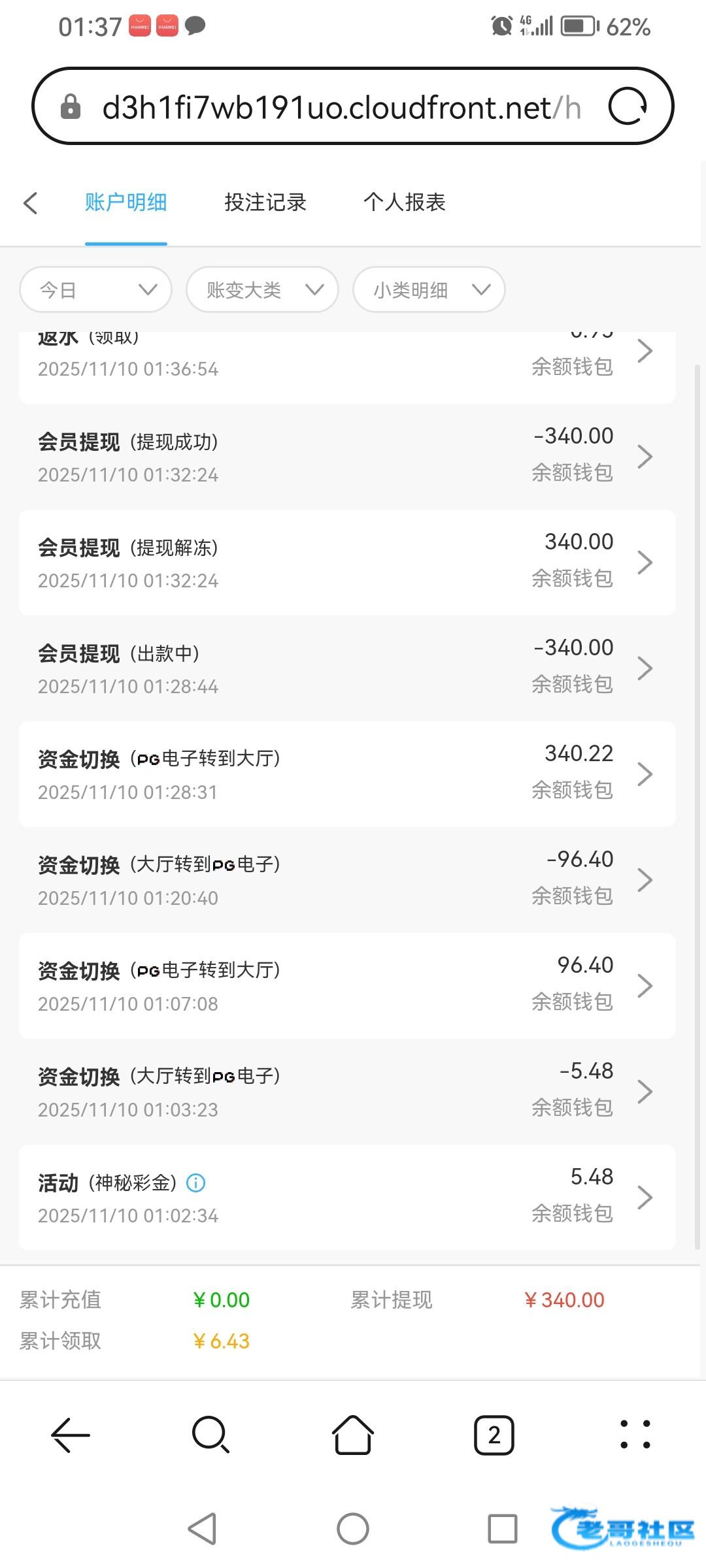Viewport: 706px width, 1568px height.
Task: Open the 会员提现 (出款中) record
Action: pos(347,668)
